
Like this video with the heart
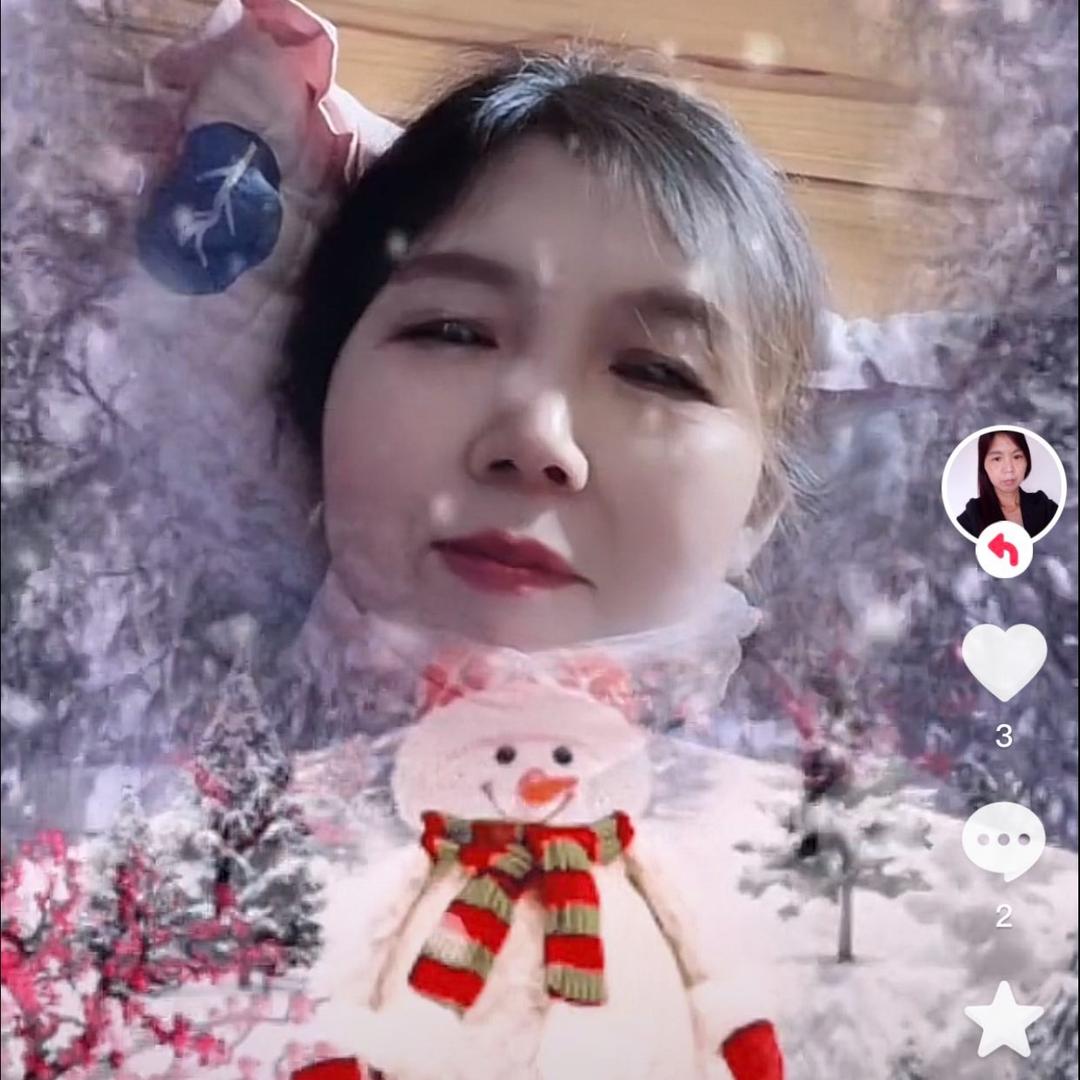pyautogui.click(x=1004, y=662)
